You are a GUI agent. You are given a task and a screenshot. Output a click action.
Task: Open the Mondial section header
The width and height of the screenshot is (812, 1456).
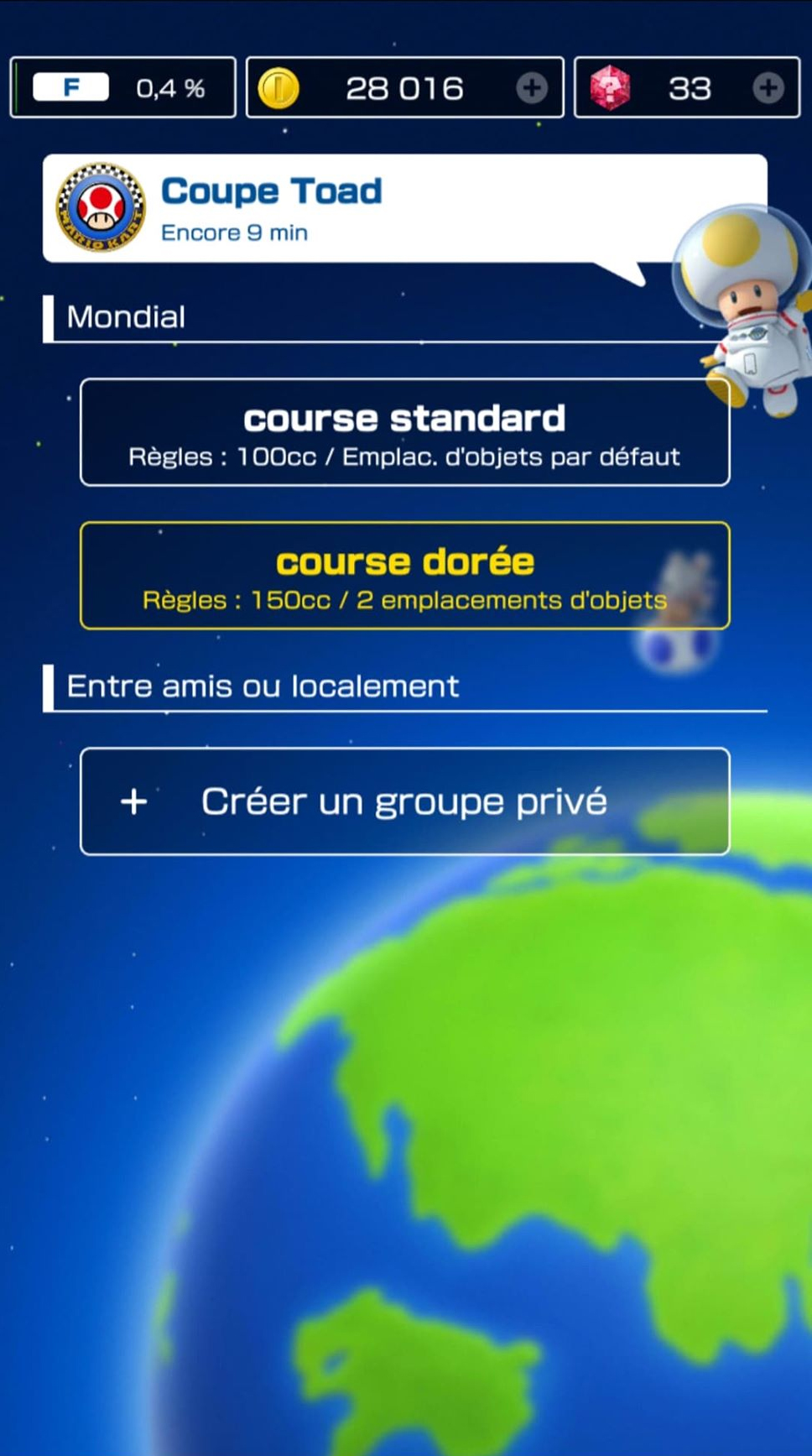(125, 316)
